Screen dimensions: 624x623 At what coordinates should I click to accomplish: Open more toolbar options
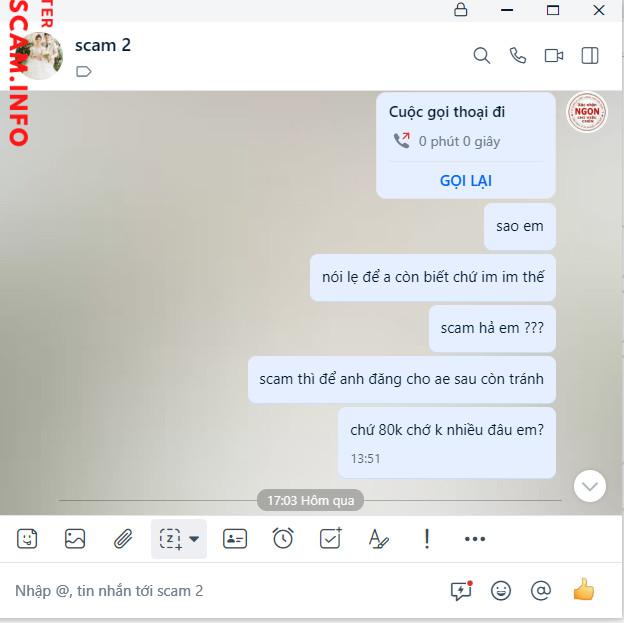coord(475,539)
